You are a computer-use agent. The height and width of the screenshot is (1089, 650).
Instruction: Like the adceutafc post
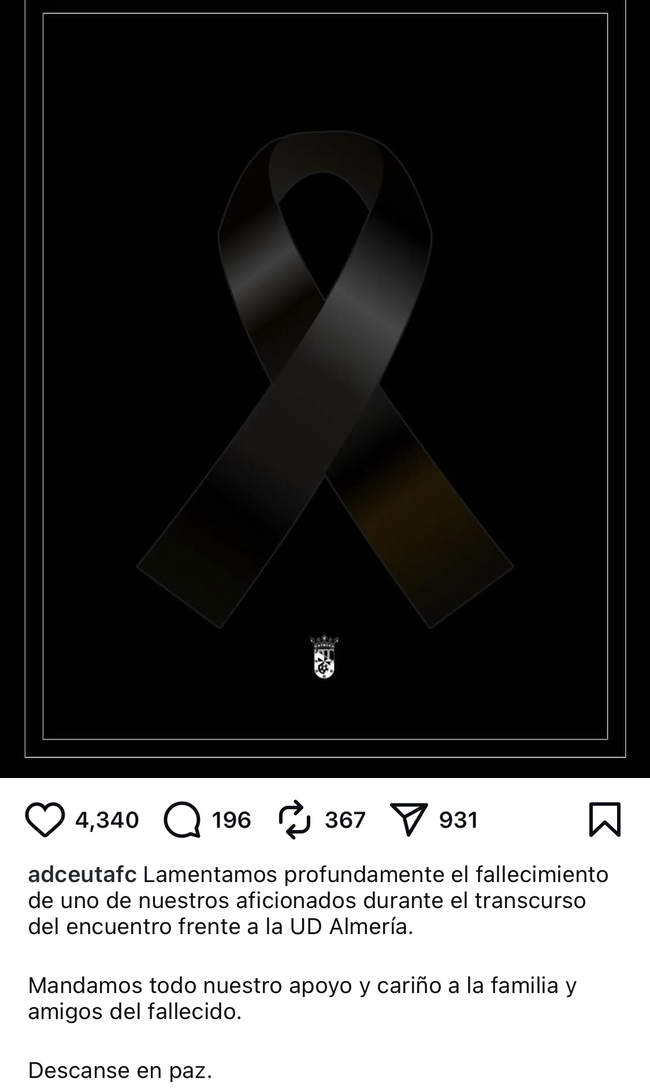click(44, 820)
